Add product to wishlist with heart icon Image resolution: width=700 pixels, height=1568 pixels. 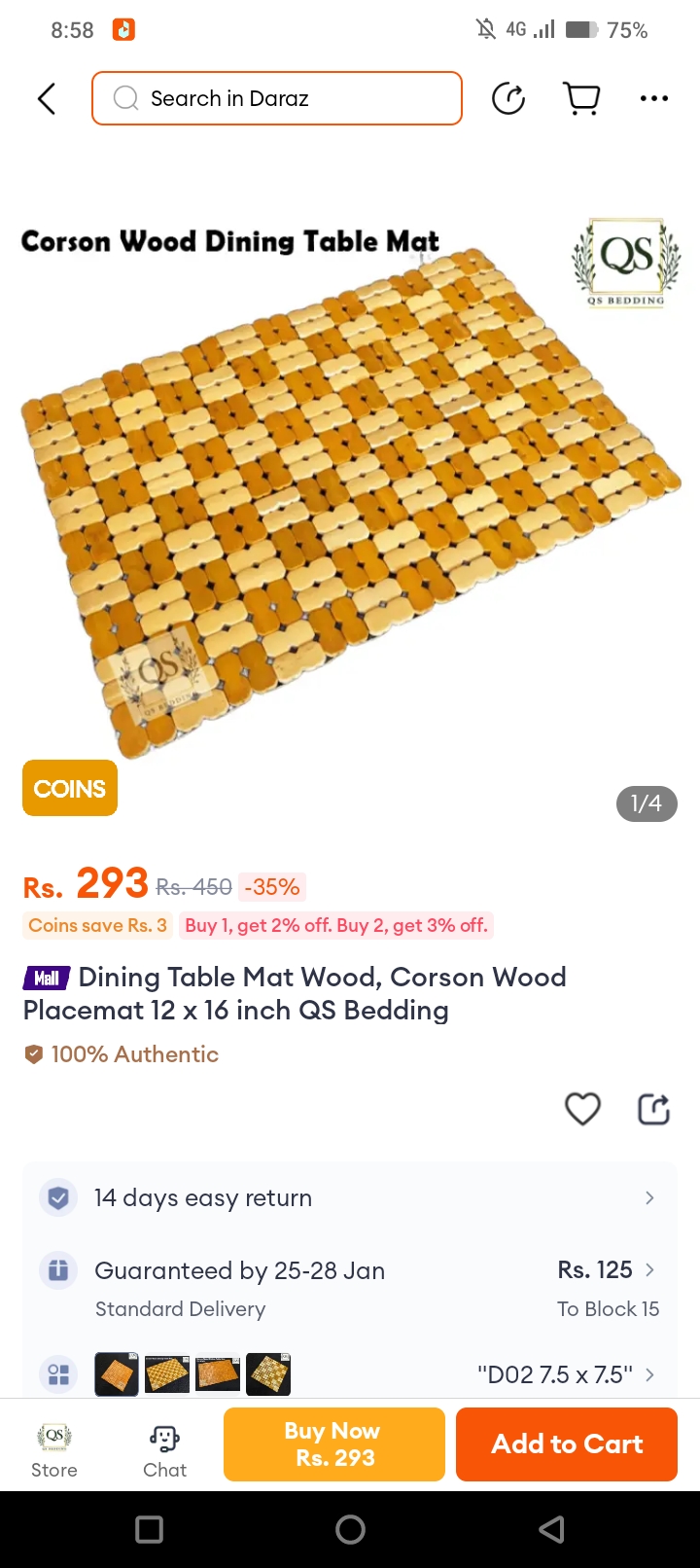[582, 1109]
